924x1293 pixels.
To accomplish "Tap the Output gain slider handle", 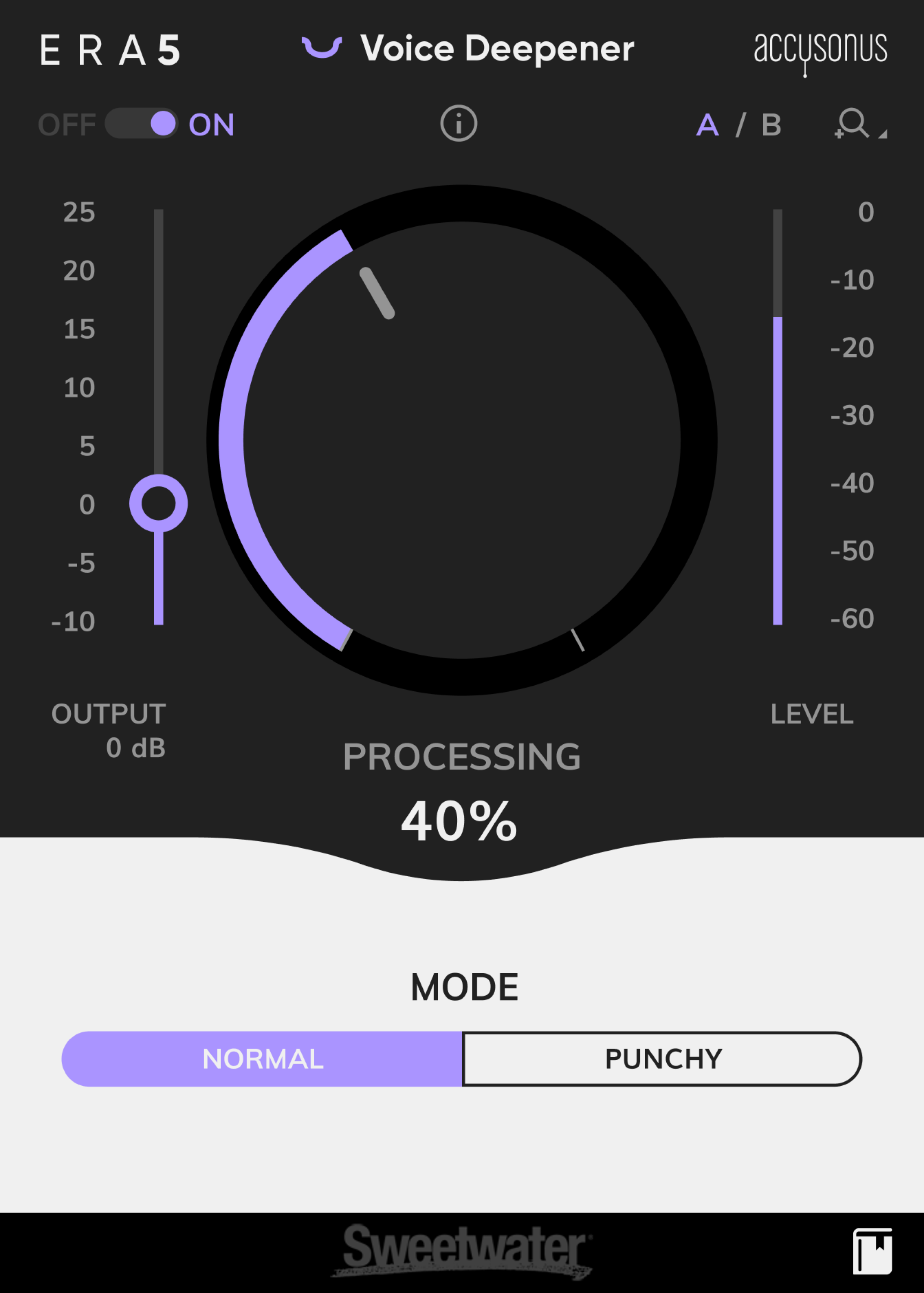I will point(159,503).
